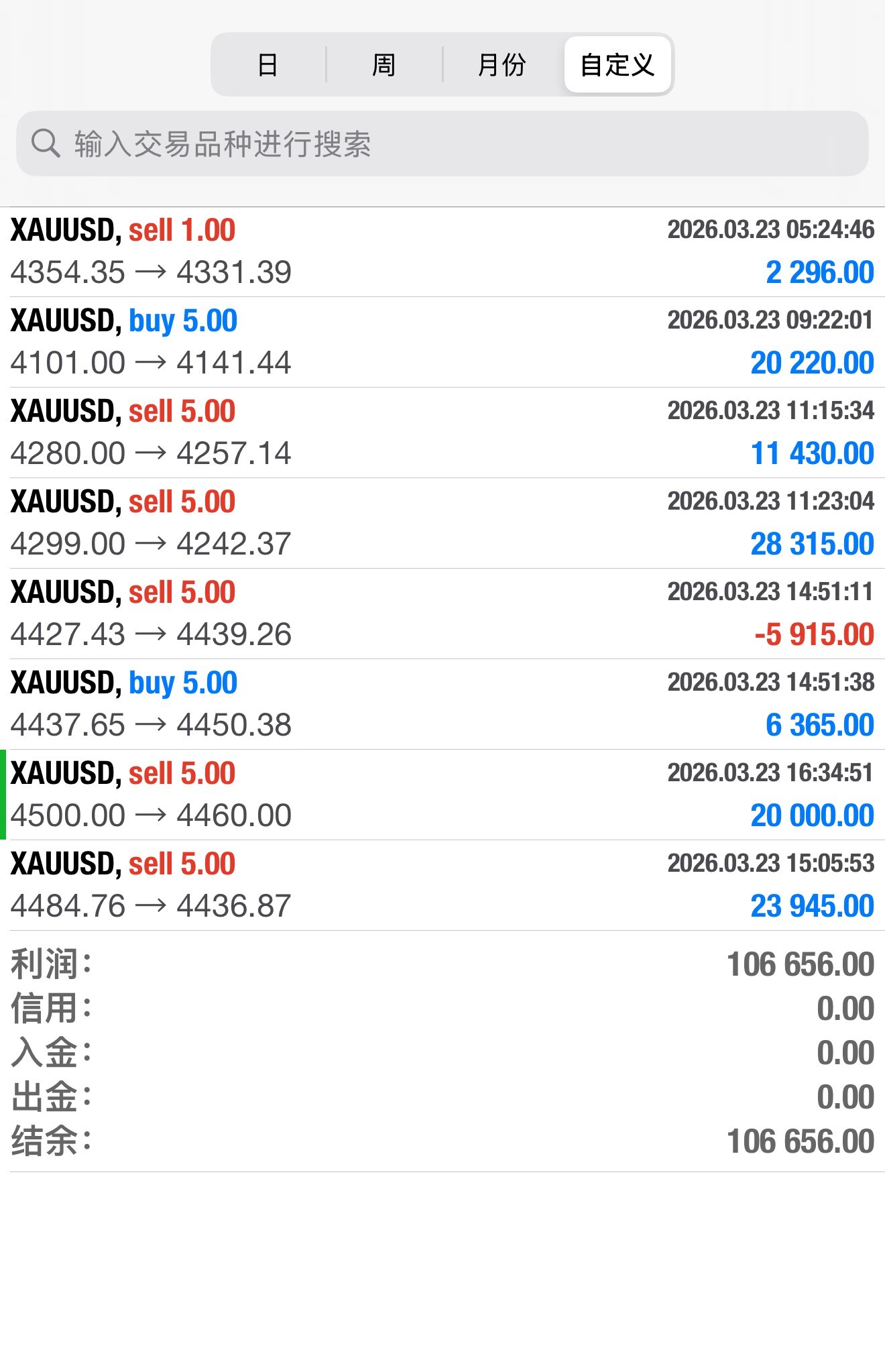This screenshot has width=885, height=1372.
Task: Expand the trade with profit 28 315.00
Action: click(442, 524)
